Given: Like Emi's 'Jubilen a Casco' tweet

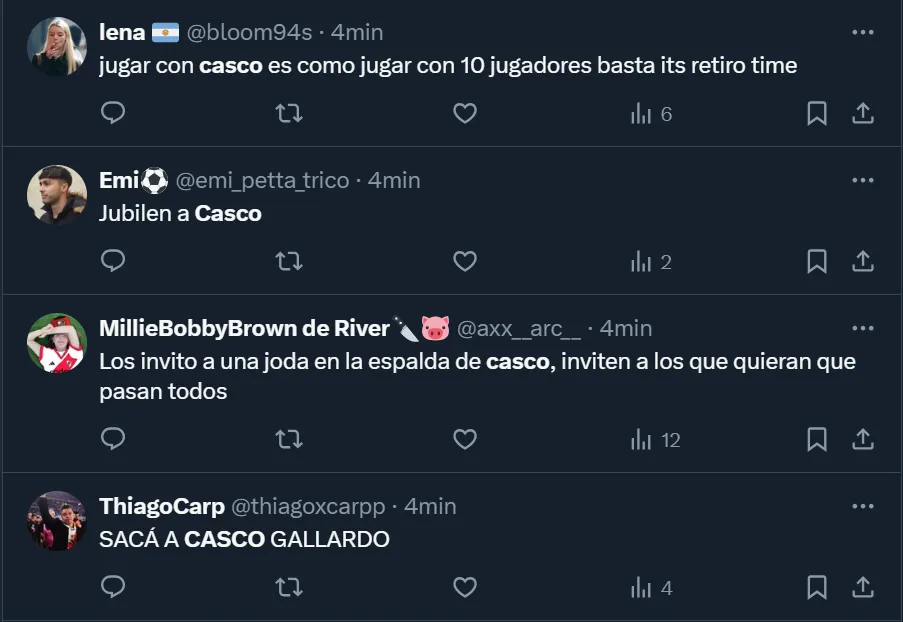Looking at the screenshot, I should click(465, 262).
